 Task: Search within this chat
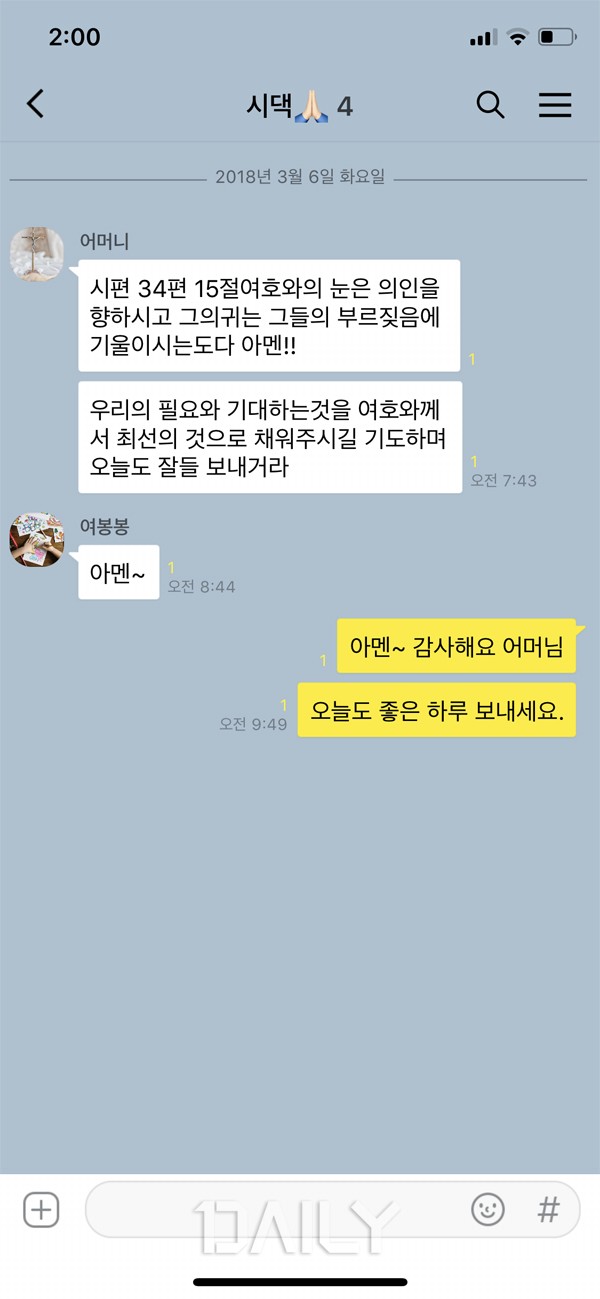coord(490,104)
